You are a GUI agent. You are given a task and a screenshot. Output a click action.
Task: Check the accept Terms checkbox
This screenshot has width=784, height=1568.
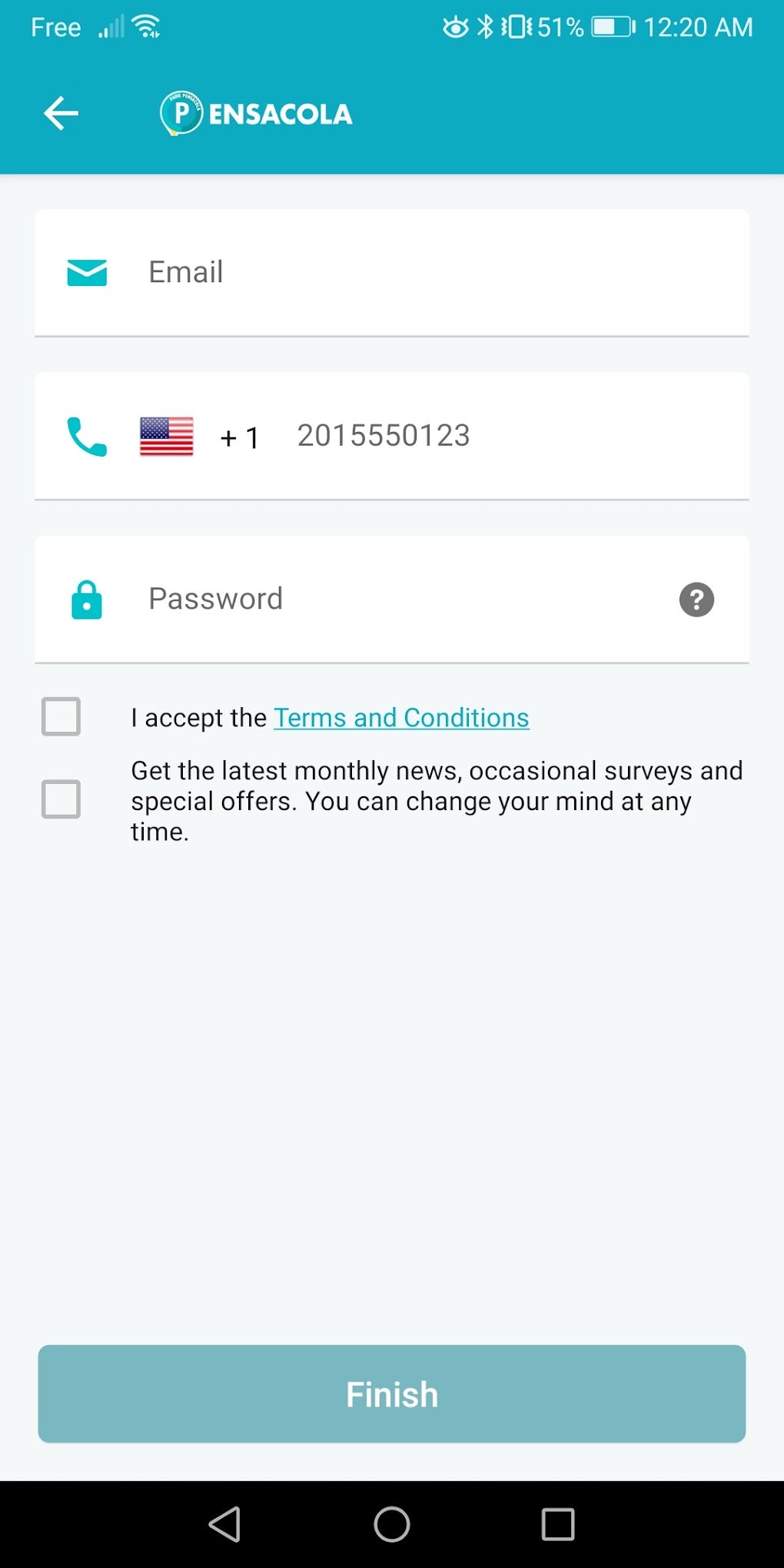[x=61, y=716]
